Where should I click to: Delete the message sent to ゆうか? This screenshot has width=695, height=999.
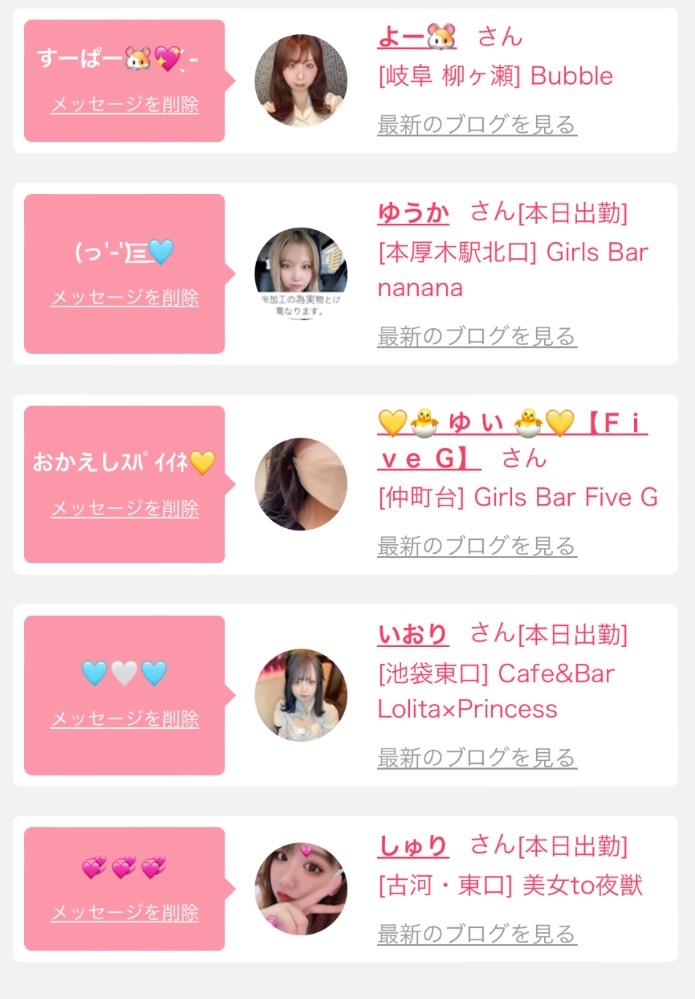pos(124,297)
